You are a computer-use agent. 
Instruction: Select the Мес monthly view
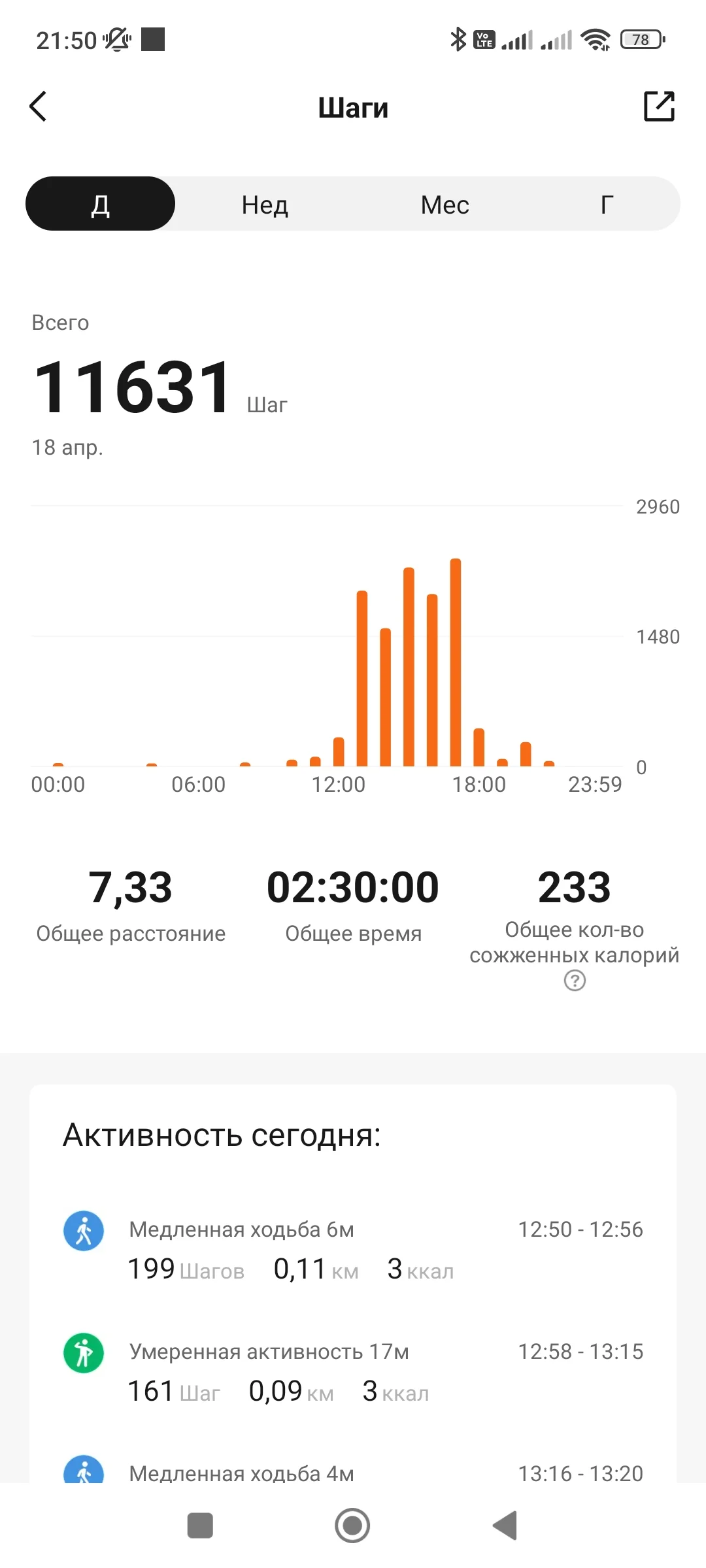coord(445,204)
